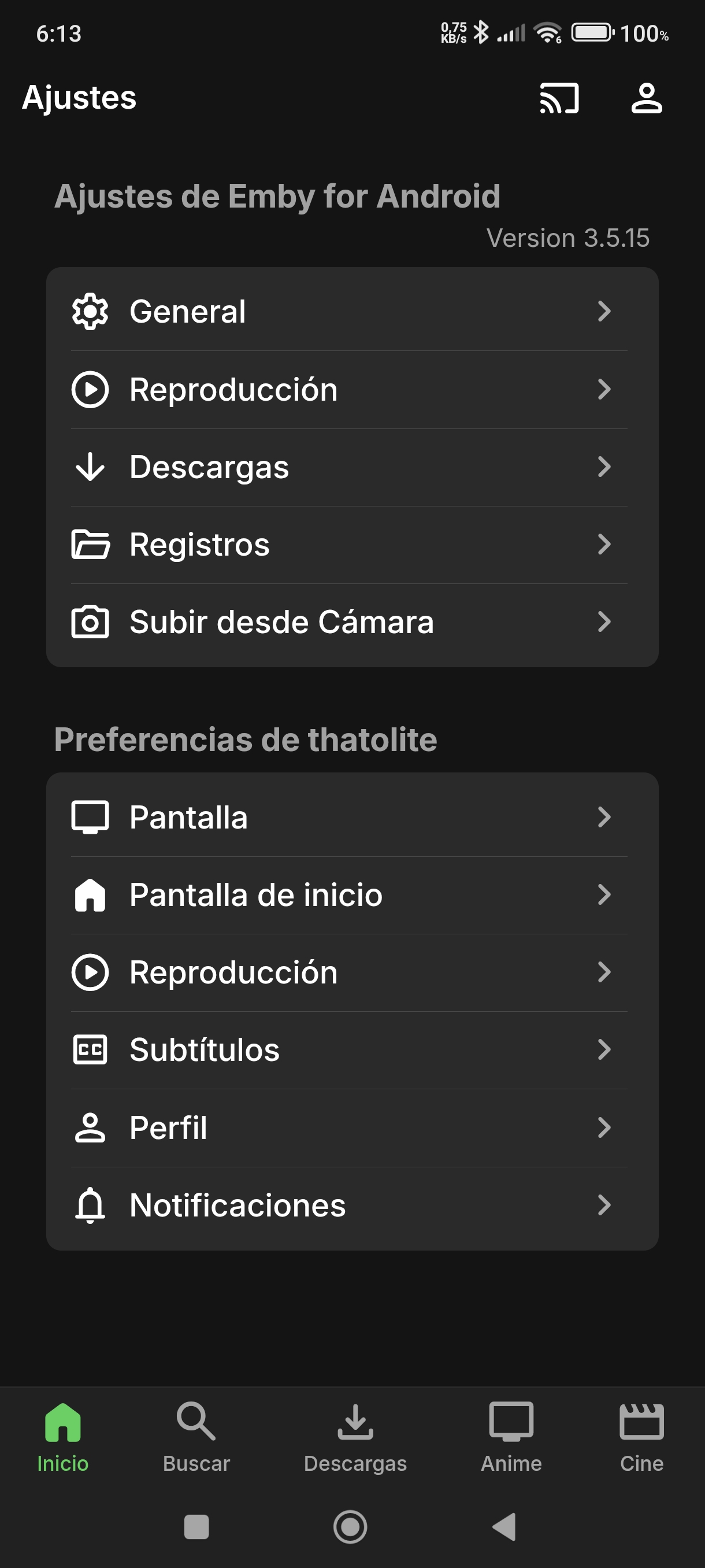705x1568 pixels.
Task: Switch to the Inicio tab
Action: (62, 1437)
